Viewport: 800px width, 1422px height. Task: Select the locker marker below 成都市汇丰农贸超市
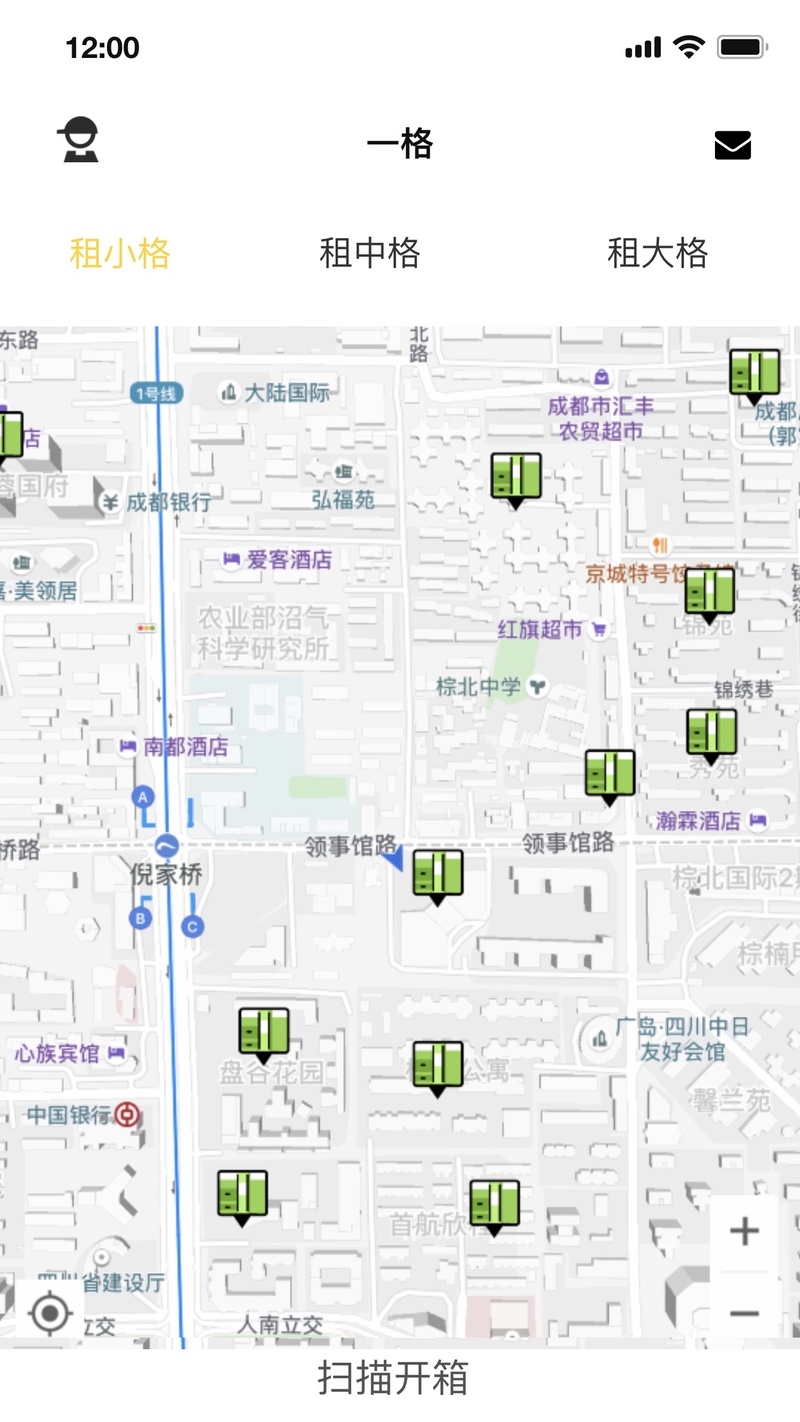pyautogui.click(x=516, y=477)
